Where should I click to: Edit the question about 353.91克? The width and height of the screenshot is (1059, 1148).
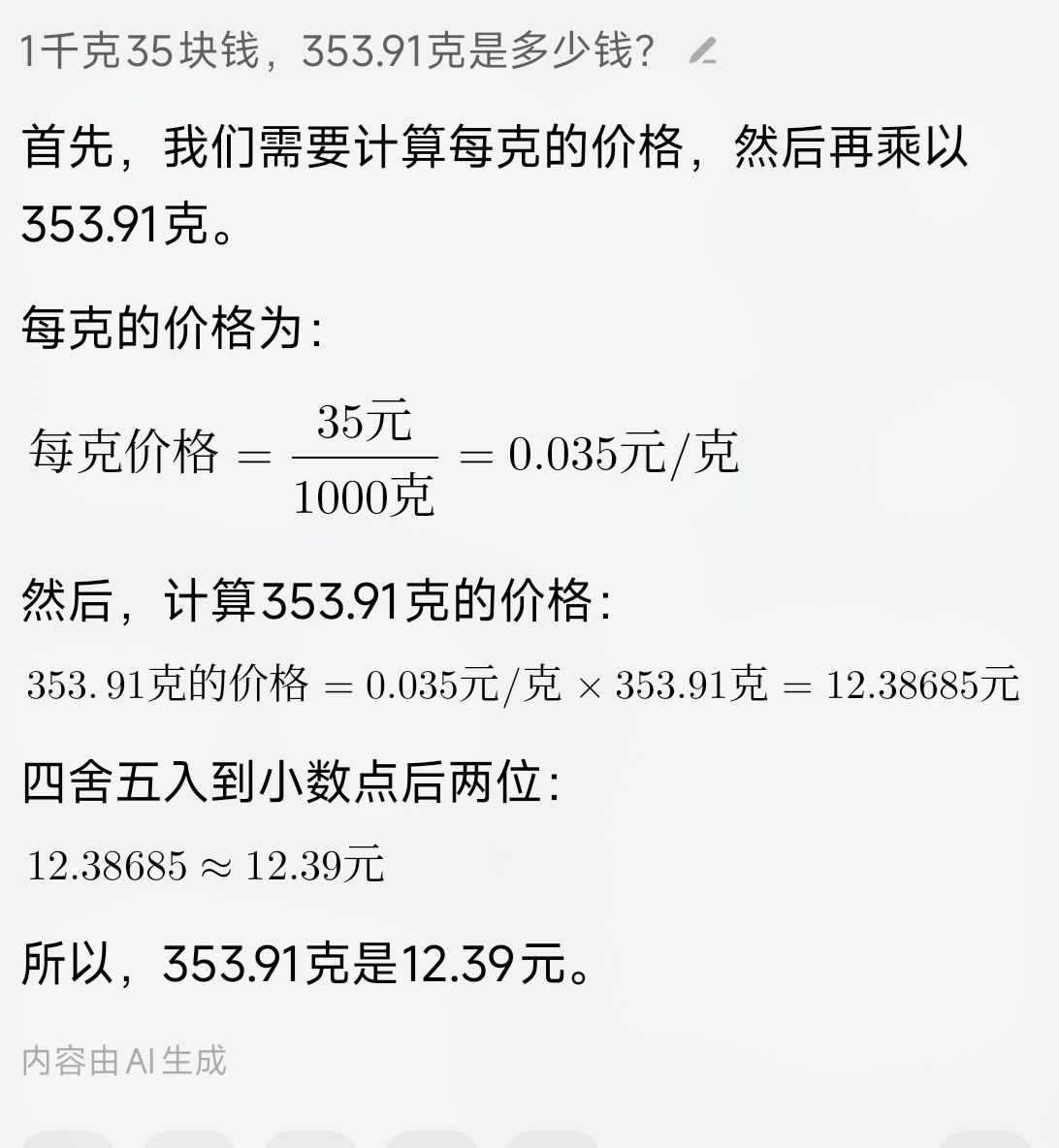click(702, 52)
